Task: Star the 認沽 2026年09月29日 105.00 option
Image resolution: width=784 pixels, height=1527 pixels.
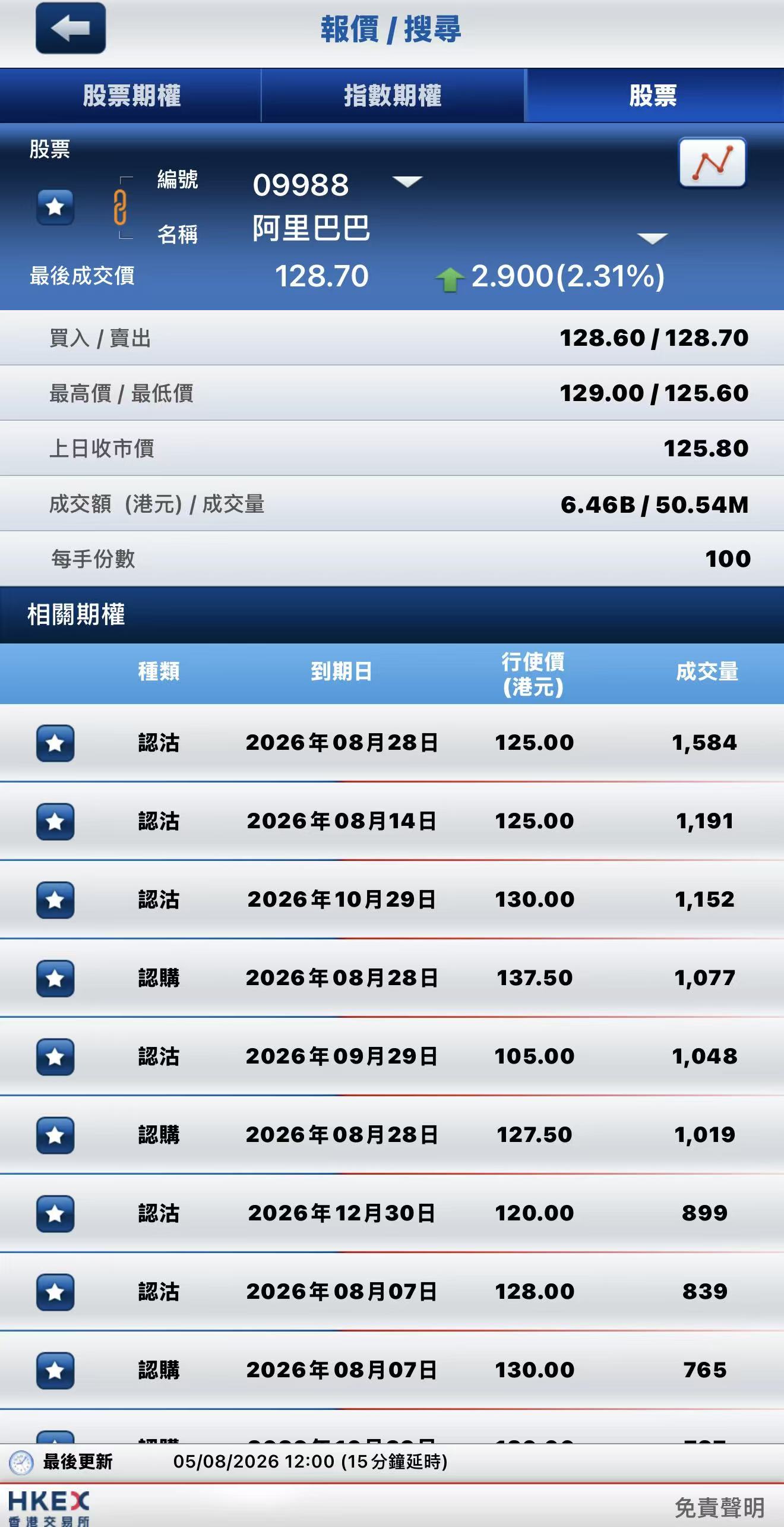Action: point(55,1056)
